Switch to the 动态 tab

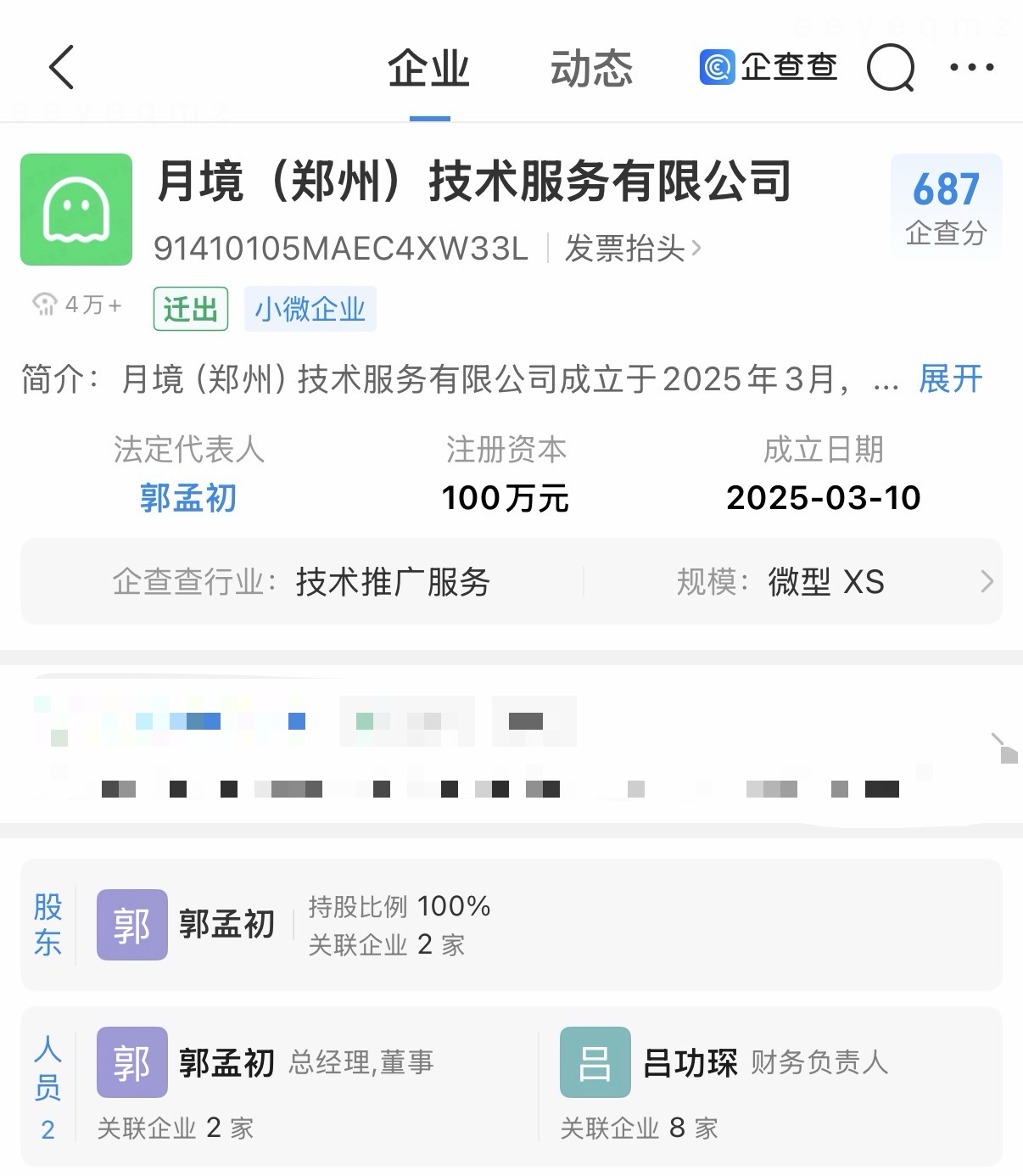[x=591, y=69]
